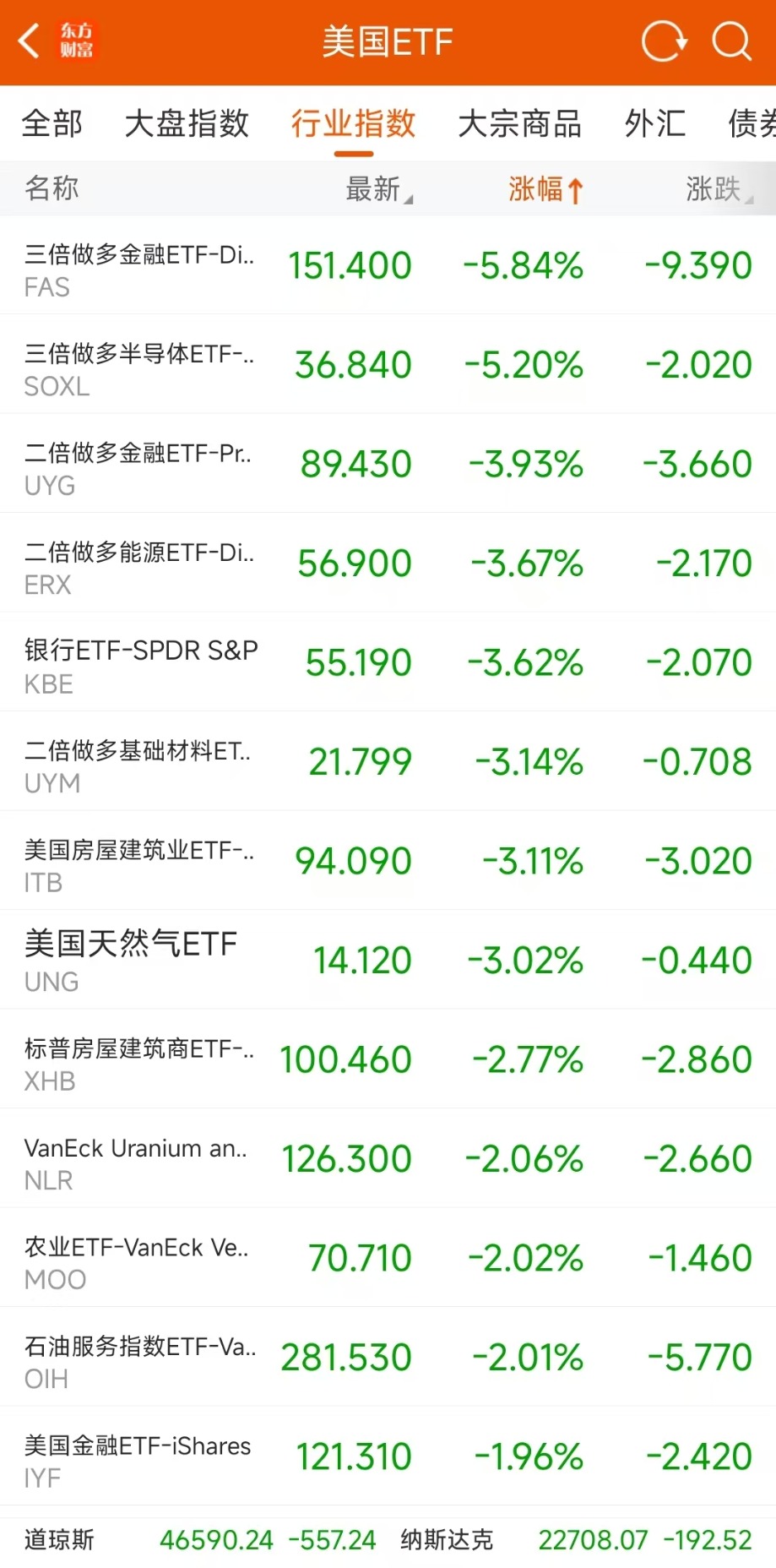The height and width of the screenshot is (1568, 776).
Task: Switch to the 大盘指数 tab
Action: pos(187,124)
